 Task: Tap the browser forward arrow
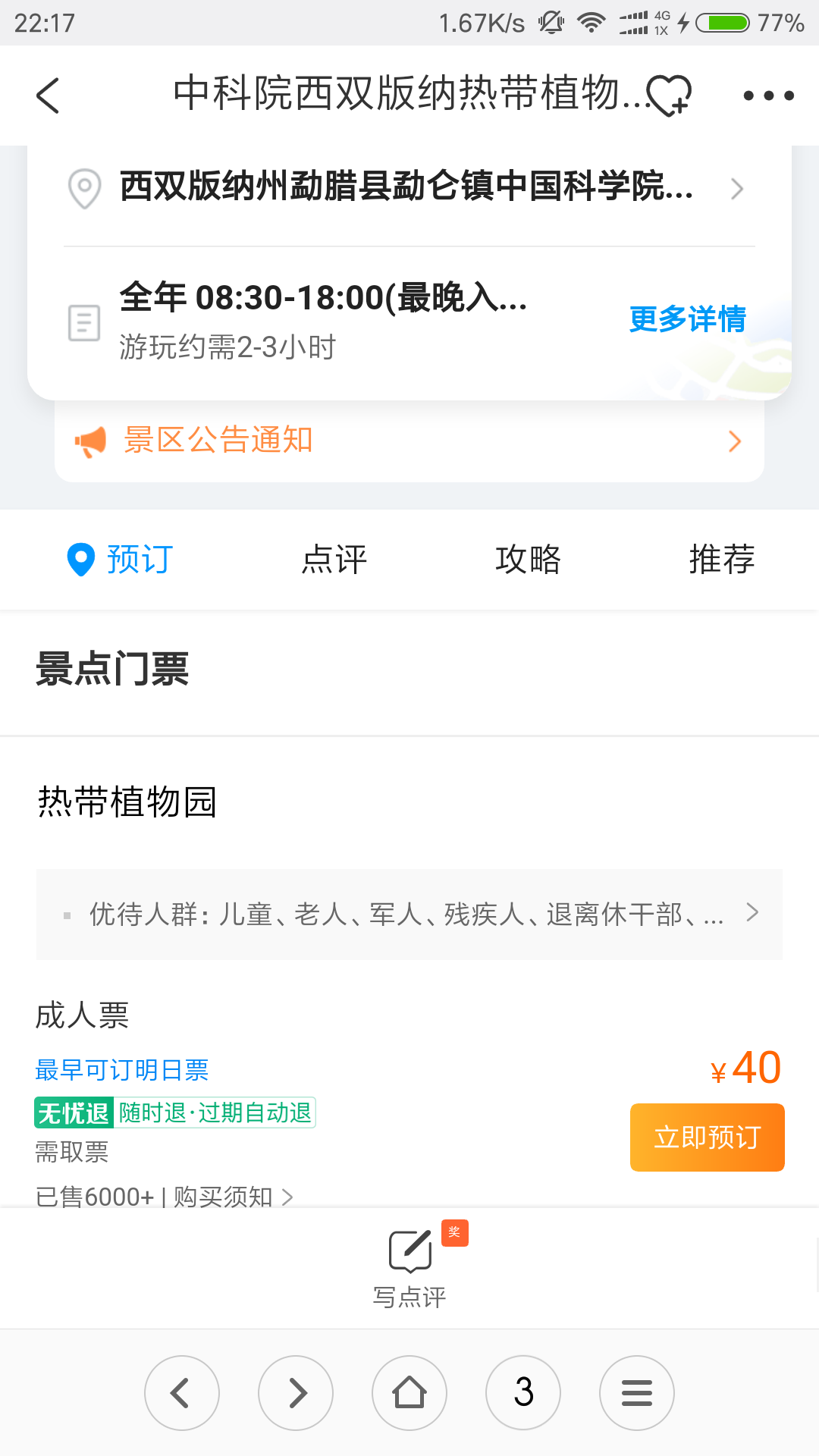296,1393
